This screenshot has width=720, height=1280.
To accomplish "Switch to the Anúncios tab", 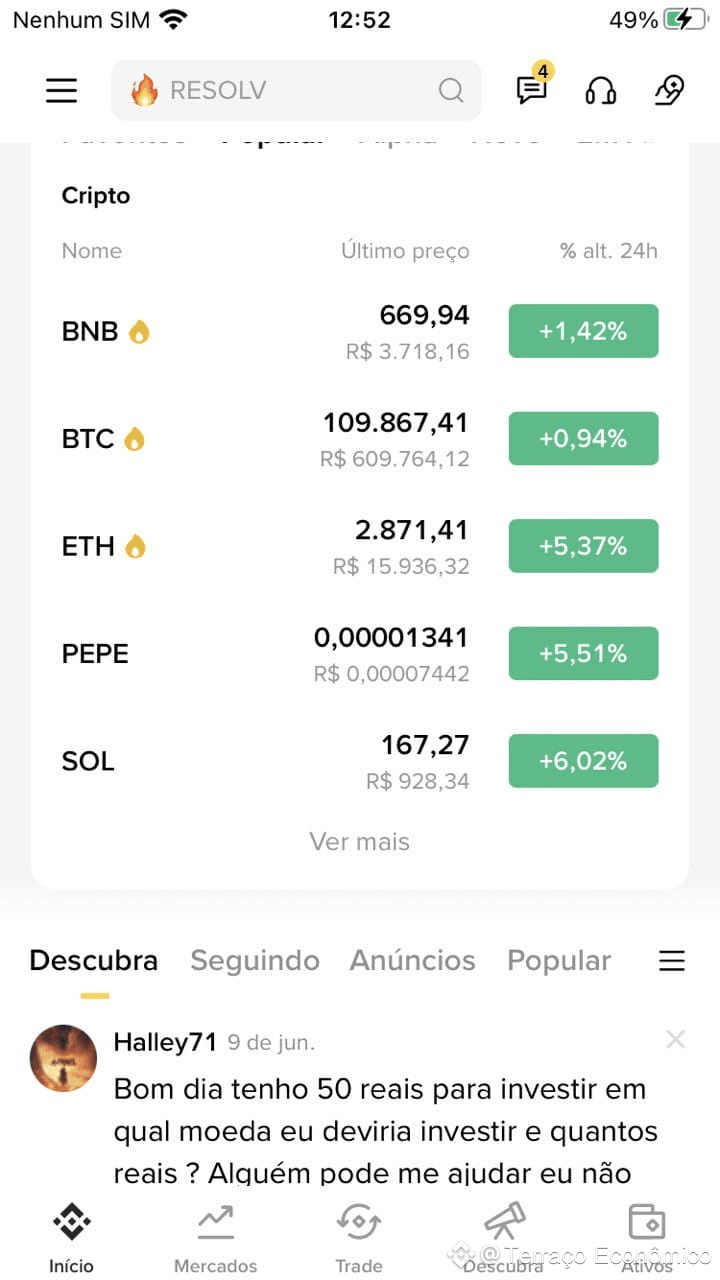I will [412, 960].
